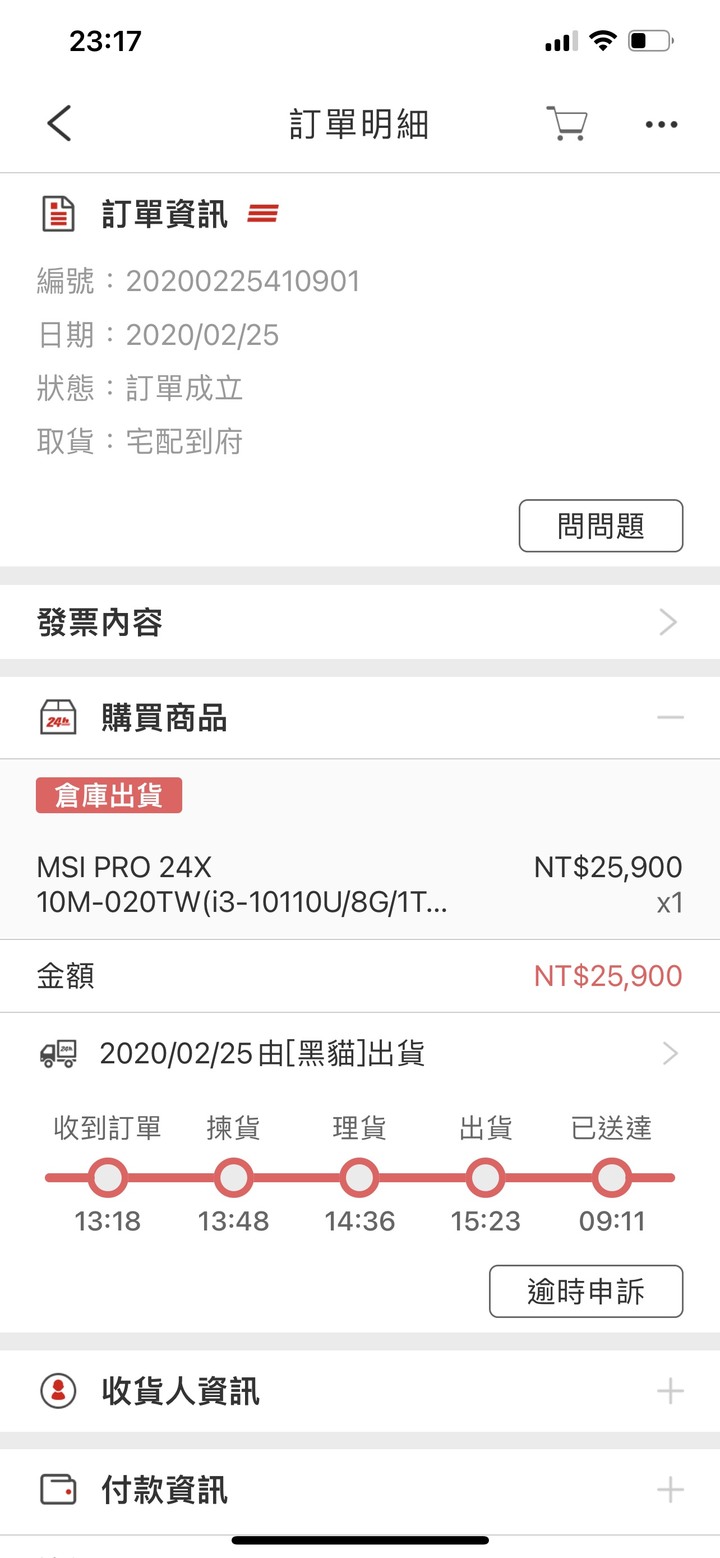Go back using the top-left arrow
The image size is (720, 1558).
click(59, 124)
